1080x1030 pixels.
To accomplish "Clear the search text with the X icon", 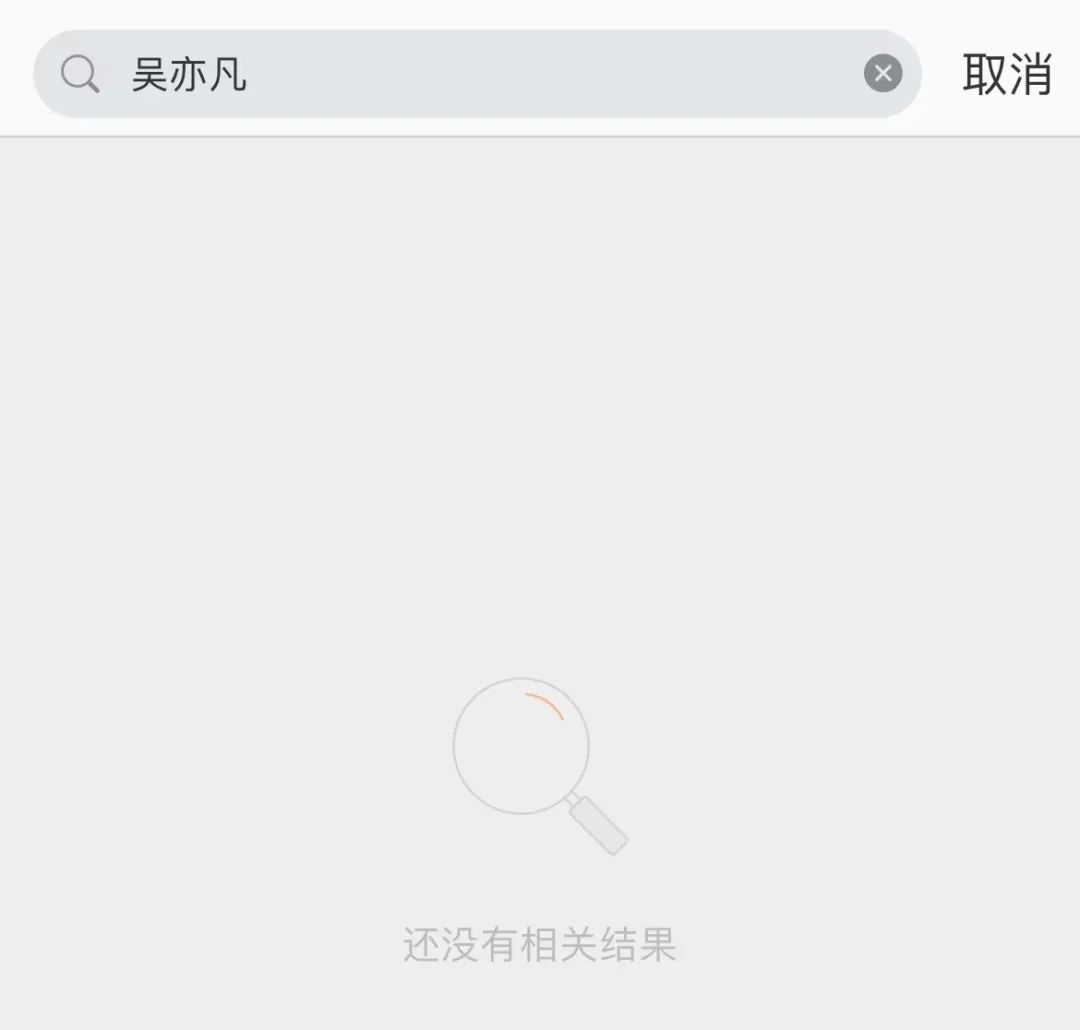I will [x=882, y=74].
